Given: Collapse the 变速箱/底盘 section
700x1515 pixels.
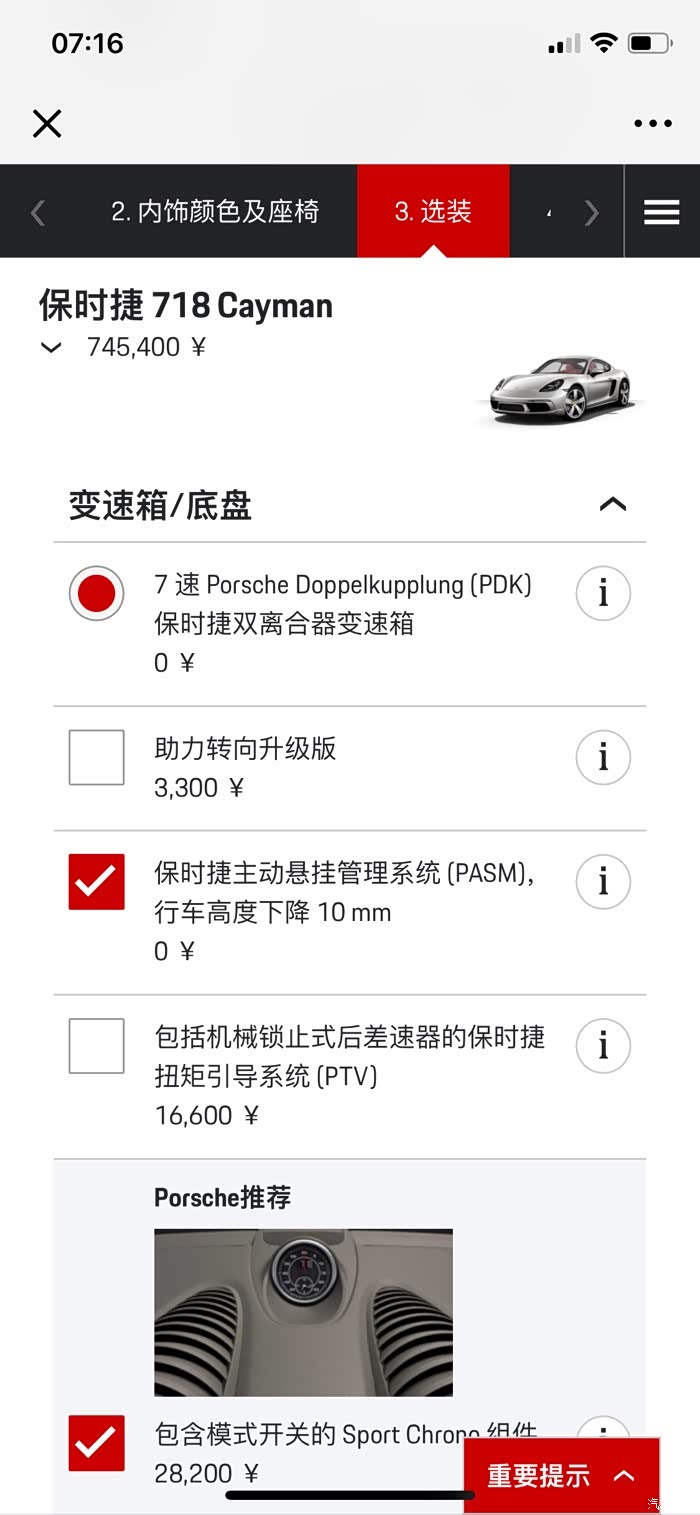Looking at the screenshot, I should click(x=612, y=505).
